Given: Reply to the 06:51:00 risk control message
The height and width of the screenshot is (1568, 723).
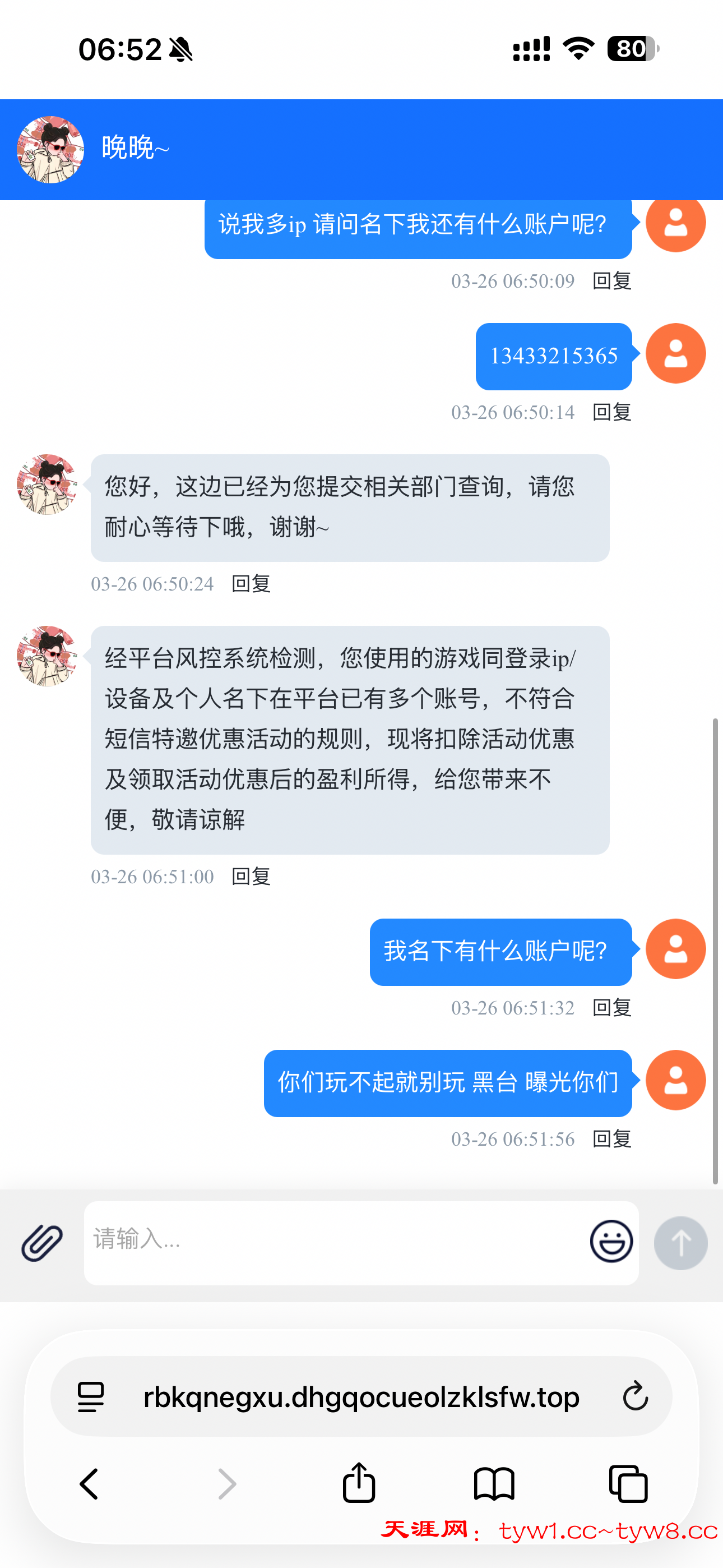Looking at the screenshot, I should pyautogui.click(x=251, y=877).
